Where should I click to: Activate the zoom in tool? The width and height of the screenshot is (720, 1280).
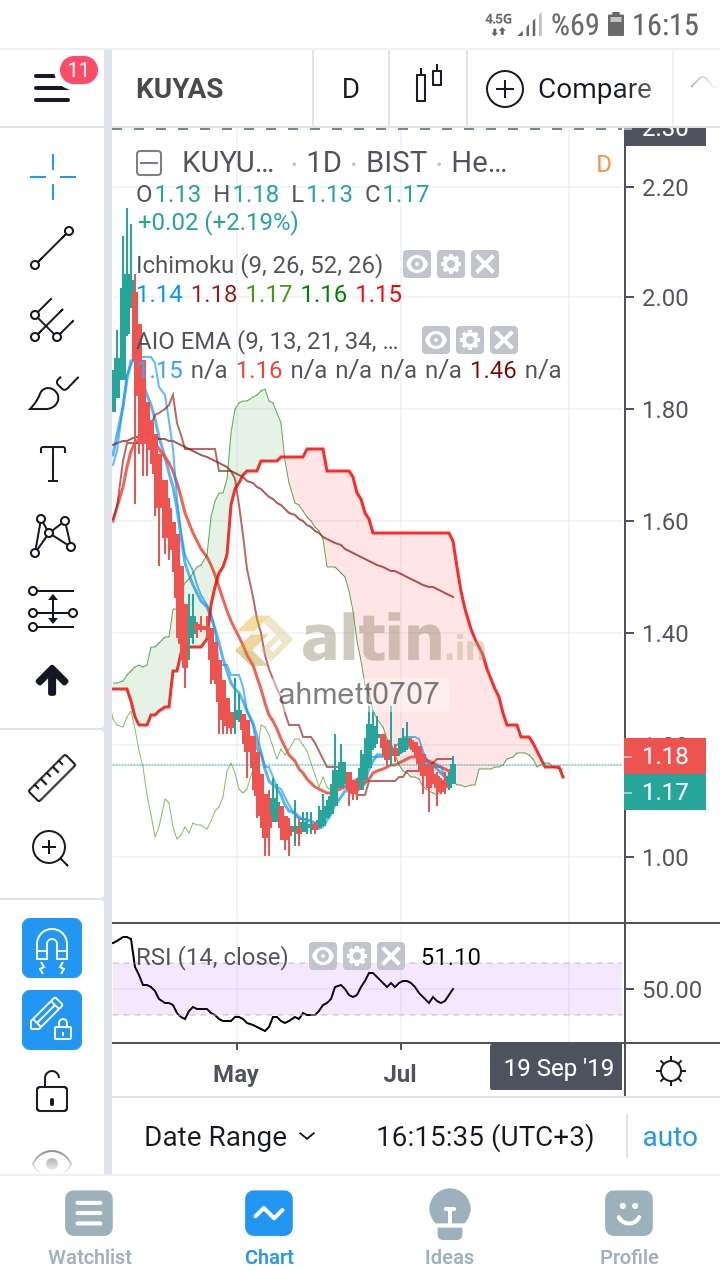pyautogui.click(x=52, y=848)
